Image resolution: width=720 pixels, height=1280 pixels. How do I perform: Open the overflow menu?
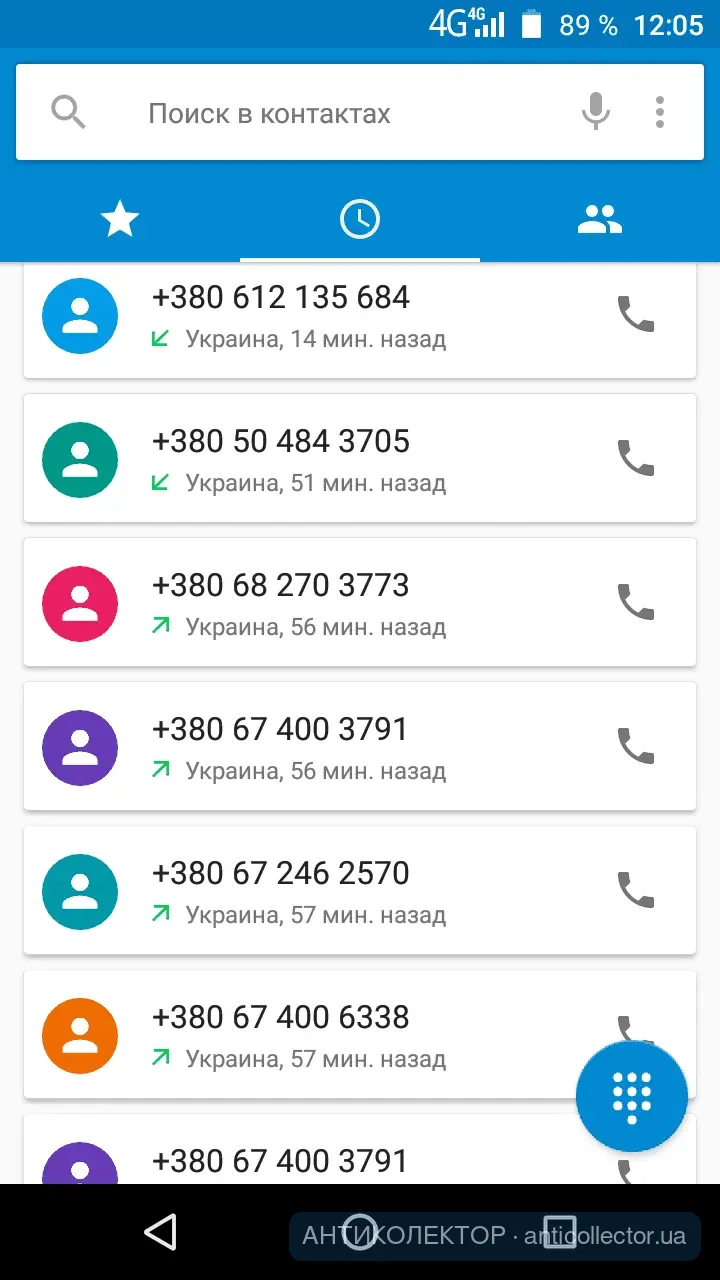(x=660, y=112)
